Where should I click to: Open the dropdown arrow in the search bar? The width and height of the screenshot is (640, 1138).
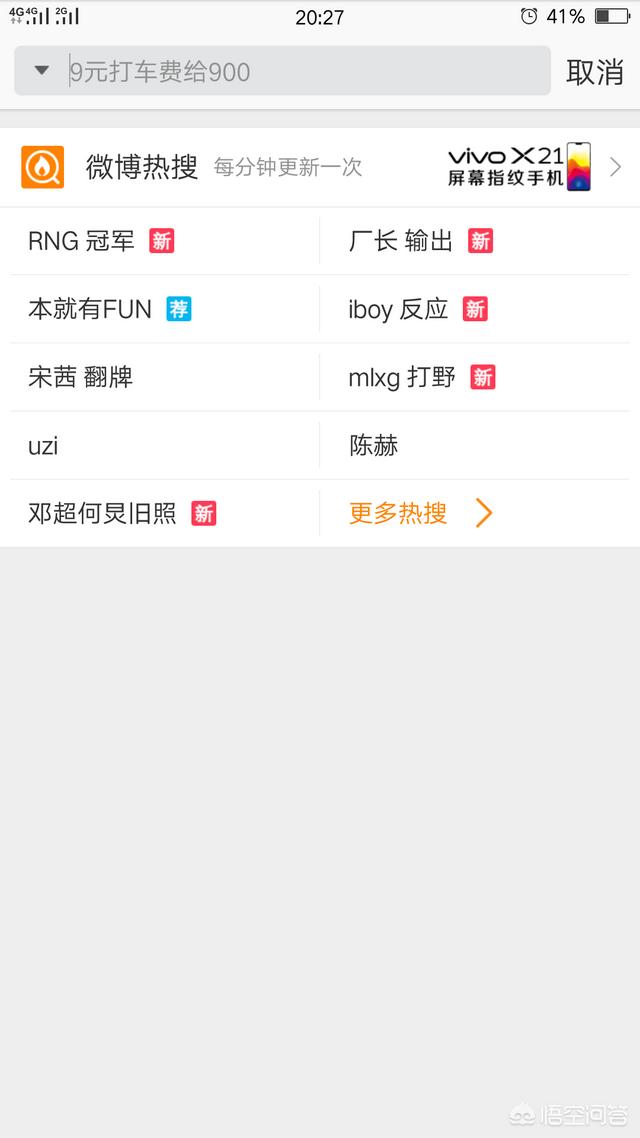click(x=42, y=71)
